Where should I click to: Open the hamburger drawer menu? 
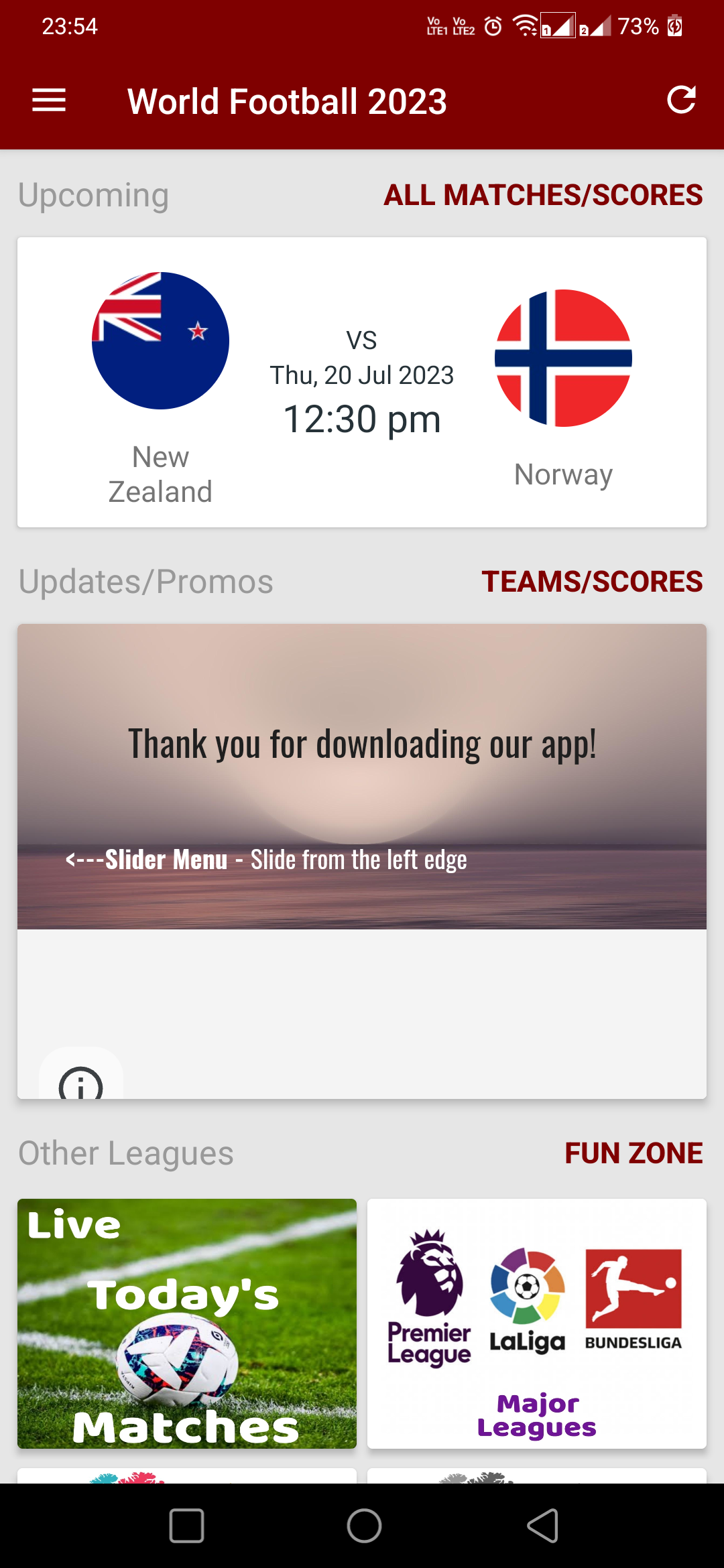49,101
